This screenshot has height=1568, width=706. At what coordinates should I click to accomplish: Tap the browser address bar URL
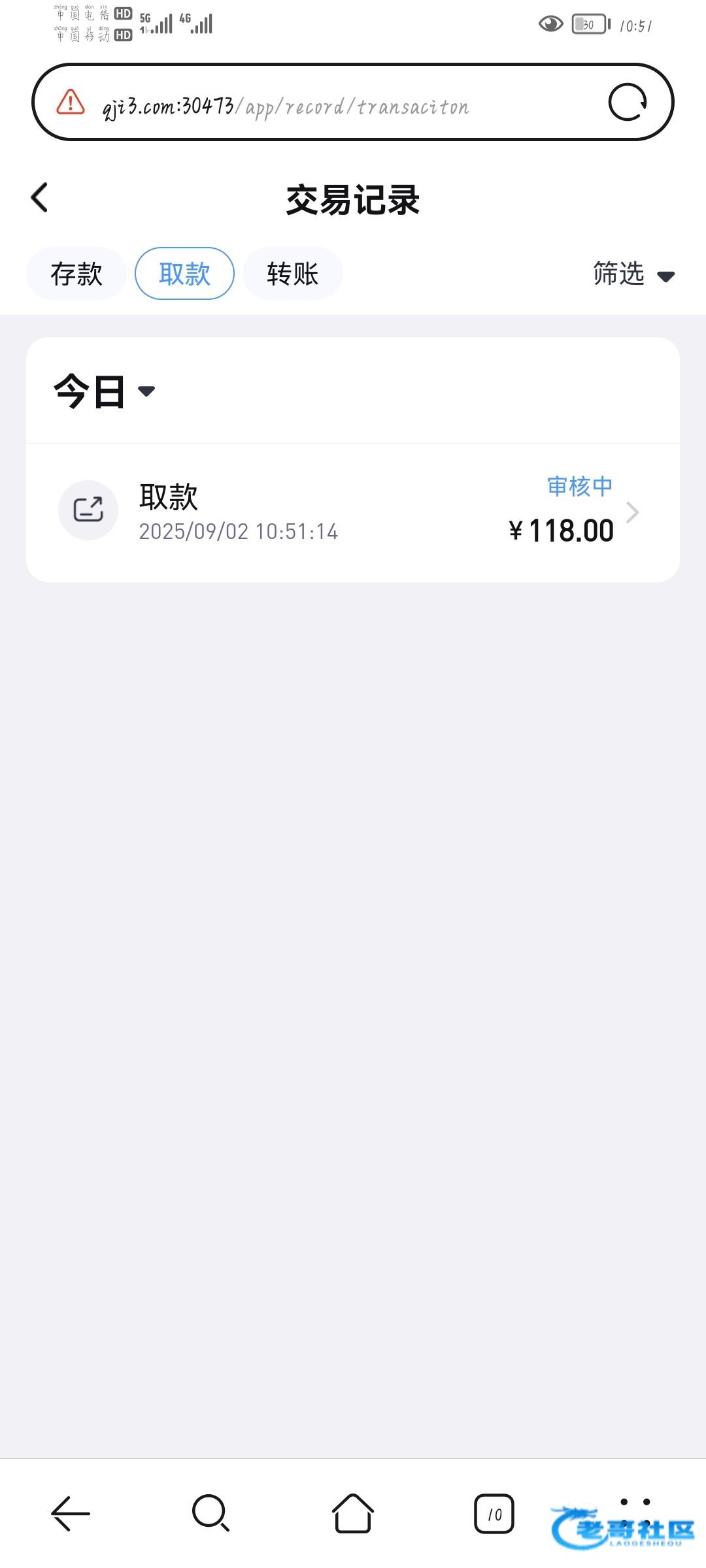pos(286,106)
